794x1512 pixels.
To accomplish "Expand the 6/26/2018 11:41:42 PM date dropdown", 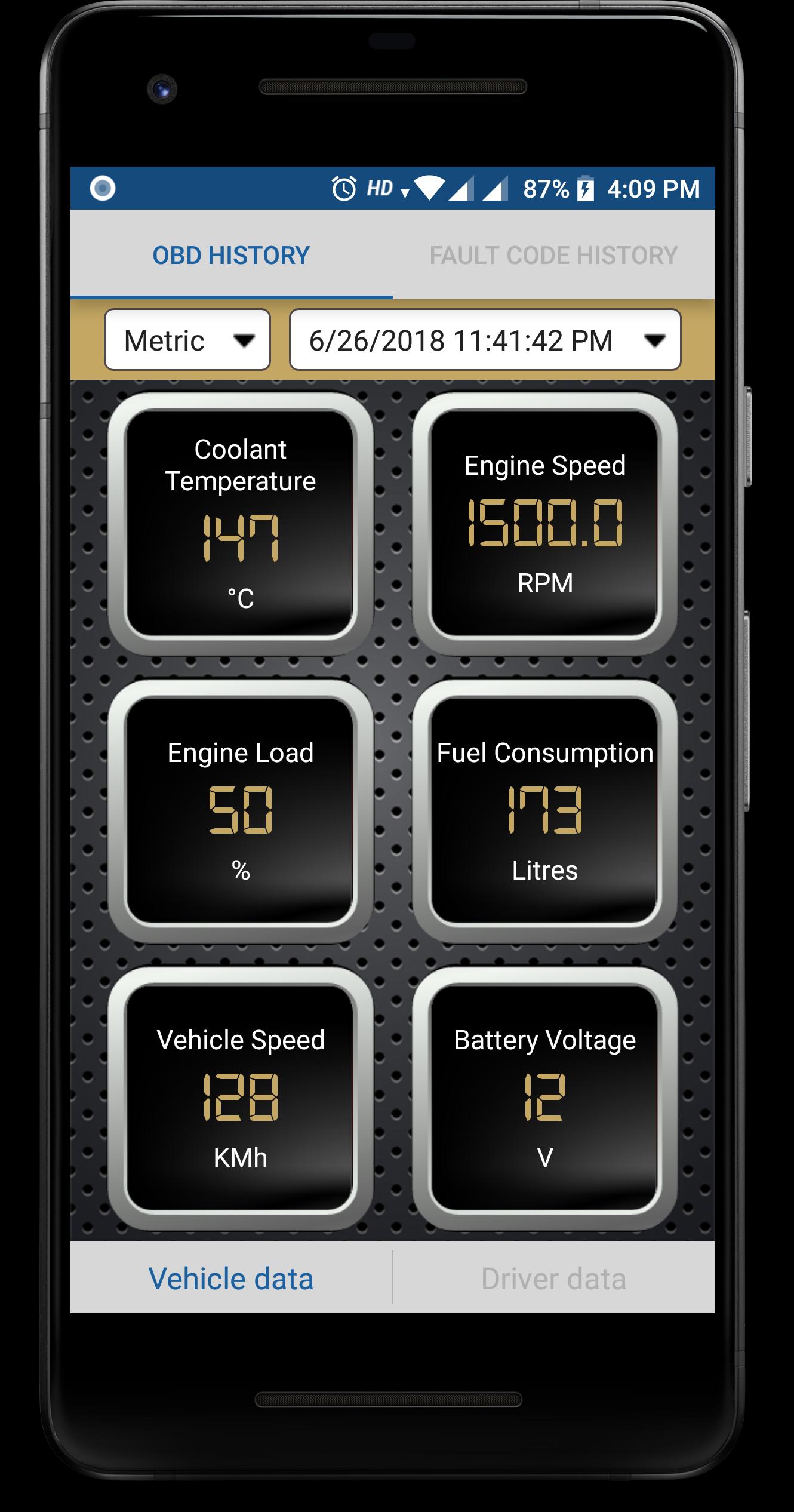I will (485, 340).
